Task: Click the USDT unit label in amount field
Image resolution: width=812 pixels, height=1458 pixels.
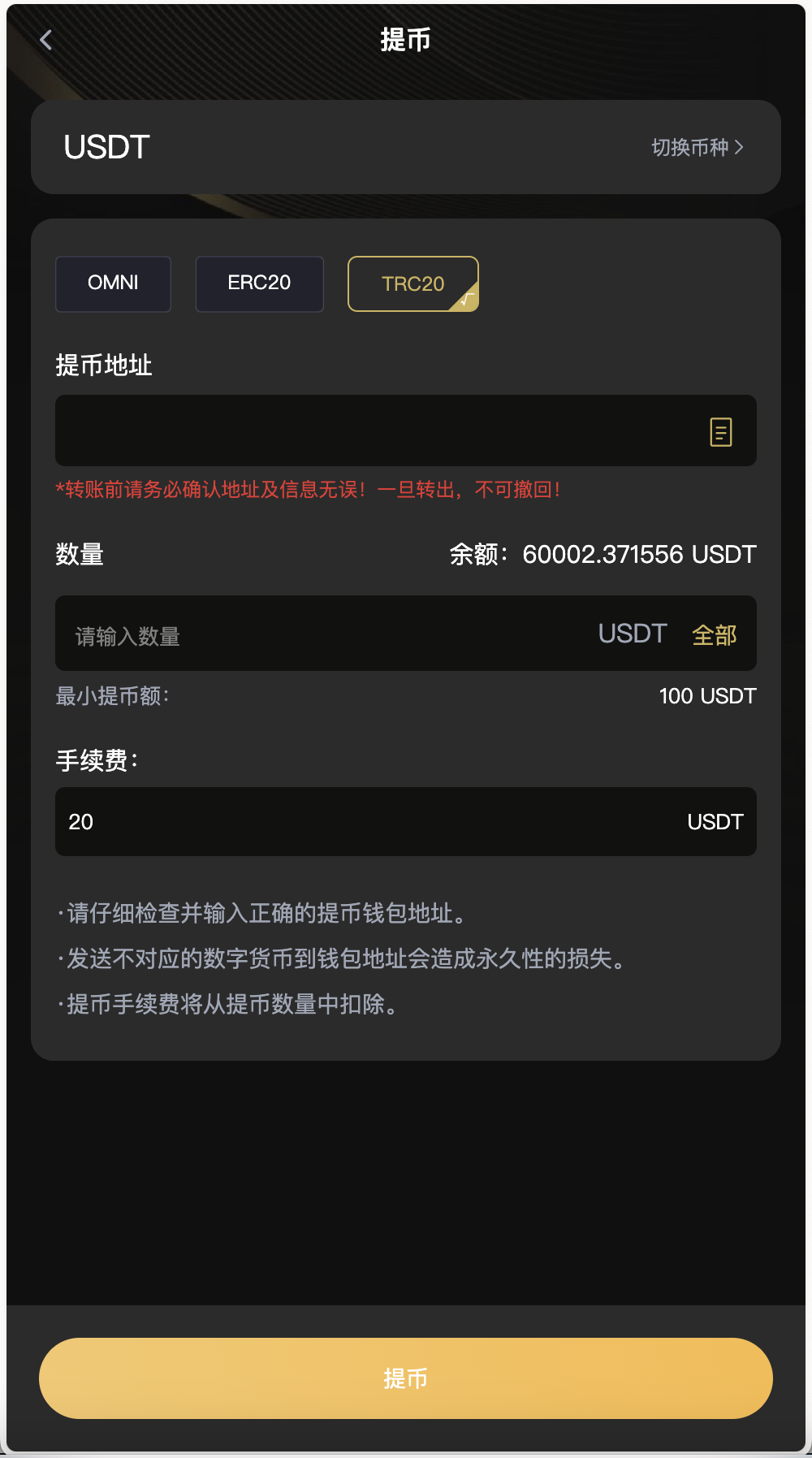Action: [632, 633]
